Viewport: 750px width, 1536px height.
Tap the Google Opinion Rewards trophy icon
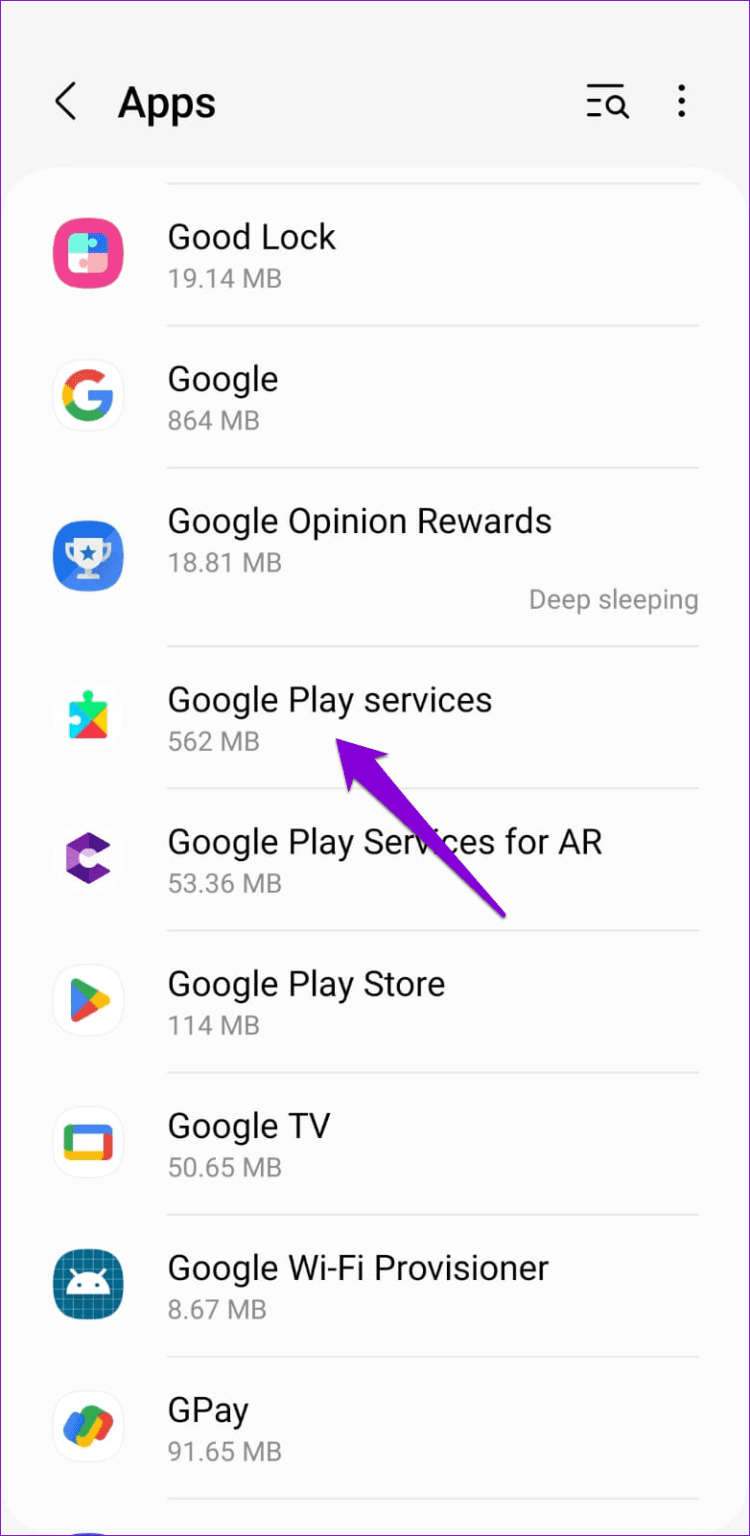[x=88, y=556]
